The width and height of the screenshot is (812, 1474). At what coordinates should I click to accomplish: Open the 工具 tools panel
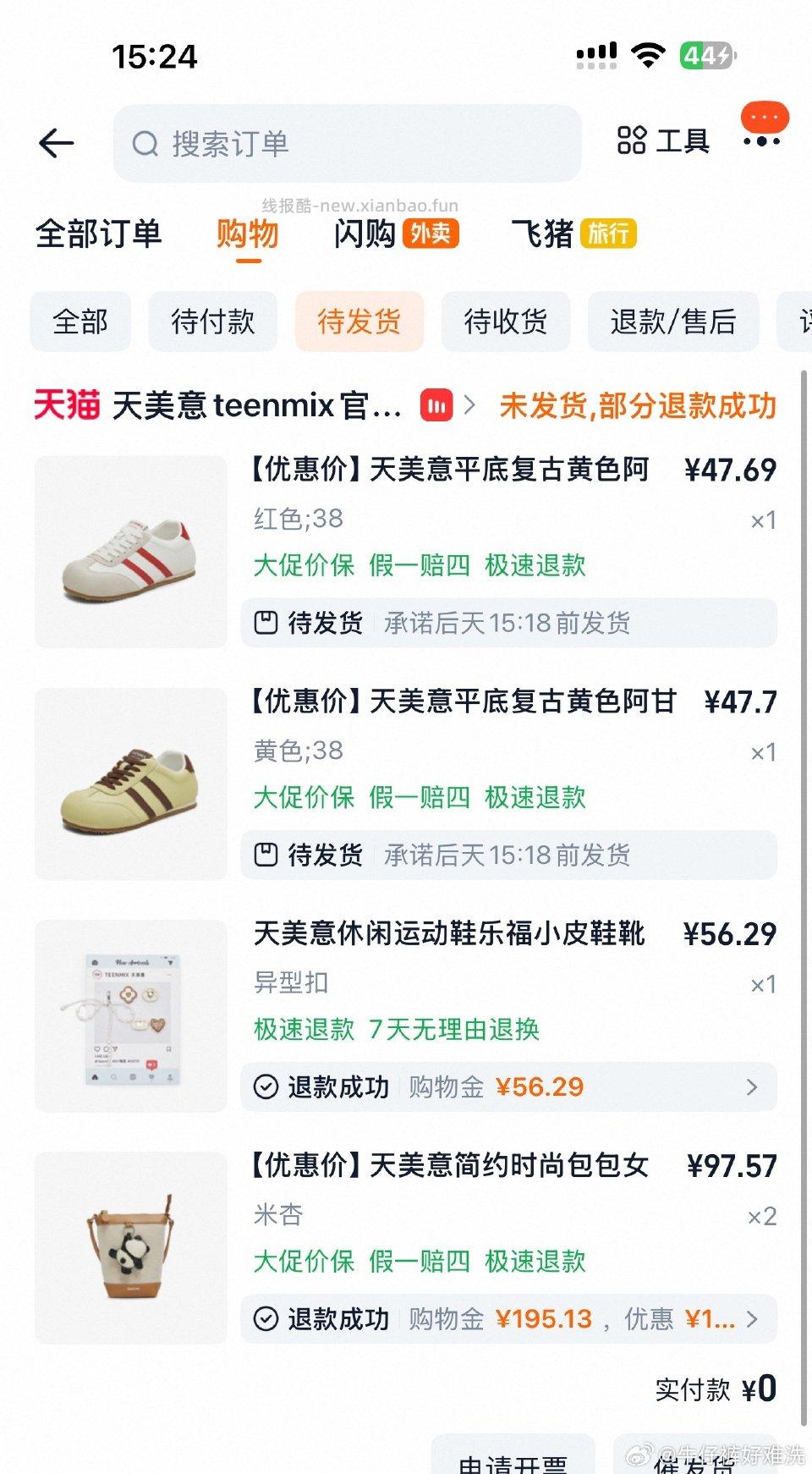664,140
